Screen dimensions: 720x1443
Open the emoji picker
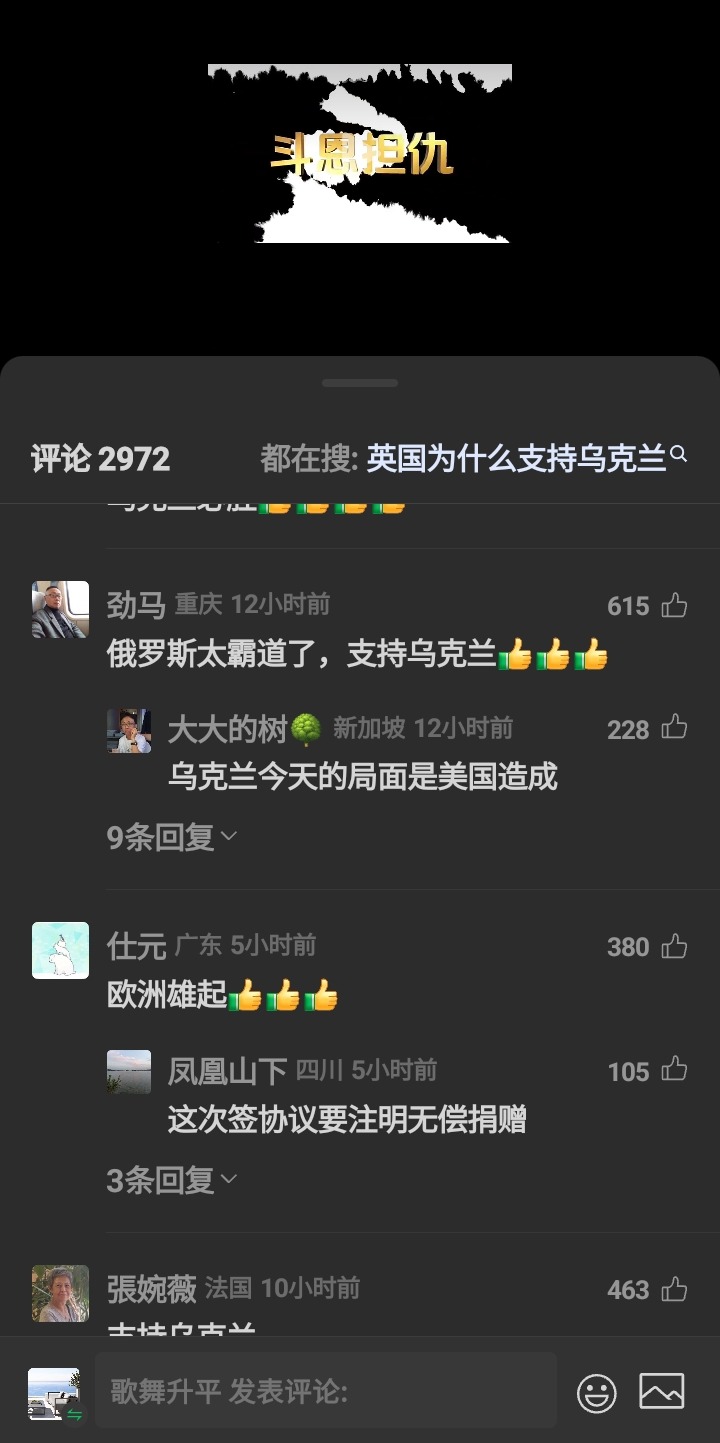click(597, 1392)
